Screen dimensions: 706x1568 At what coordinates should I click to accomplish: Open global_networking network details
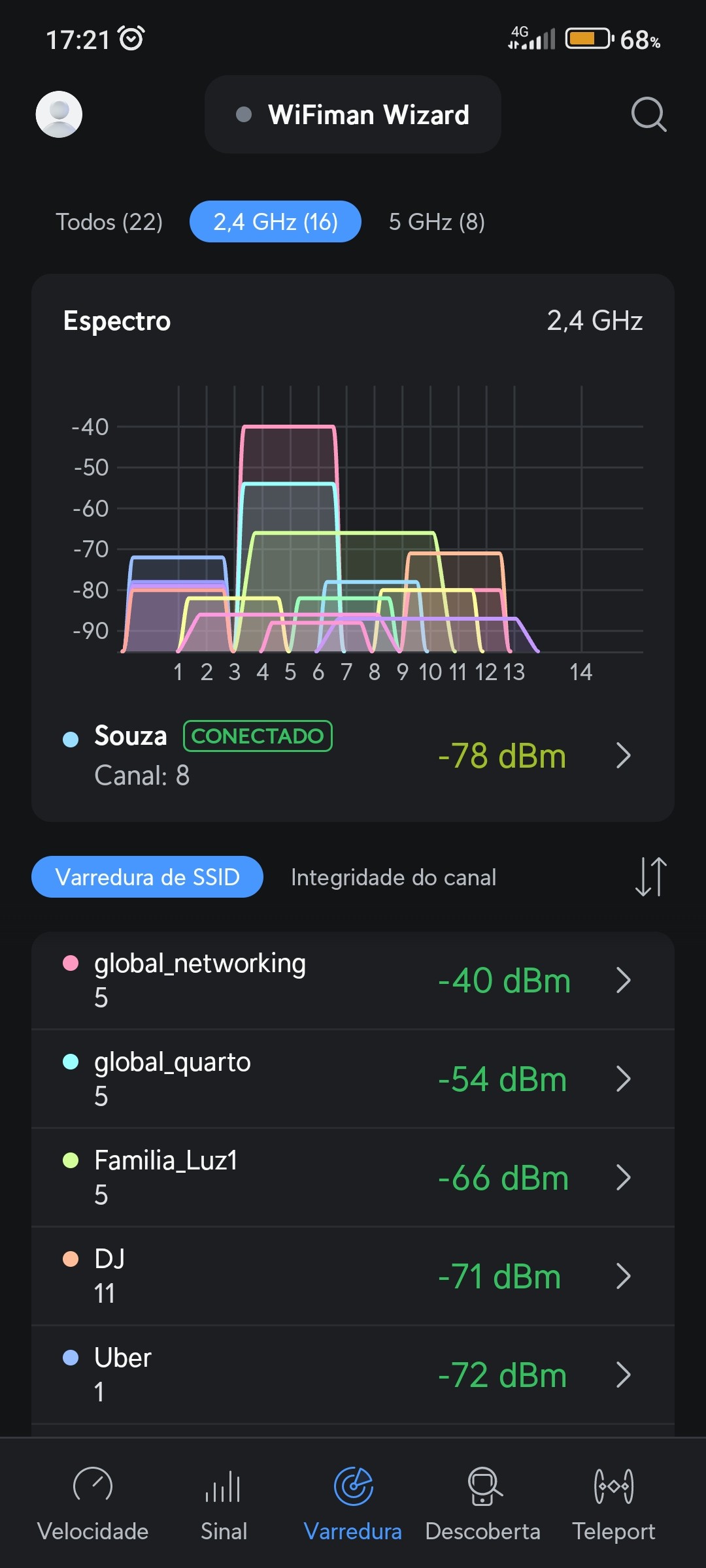coord(353,980)
